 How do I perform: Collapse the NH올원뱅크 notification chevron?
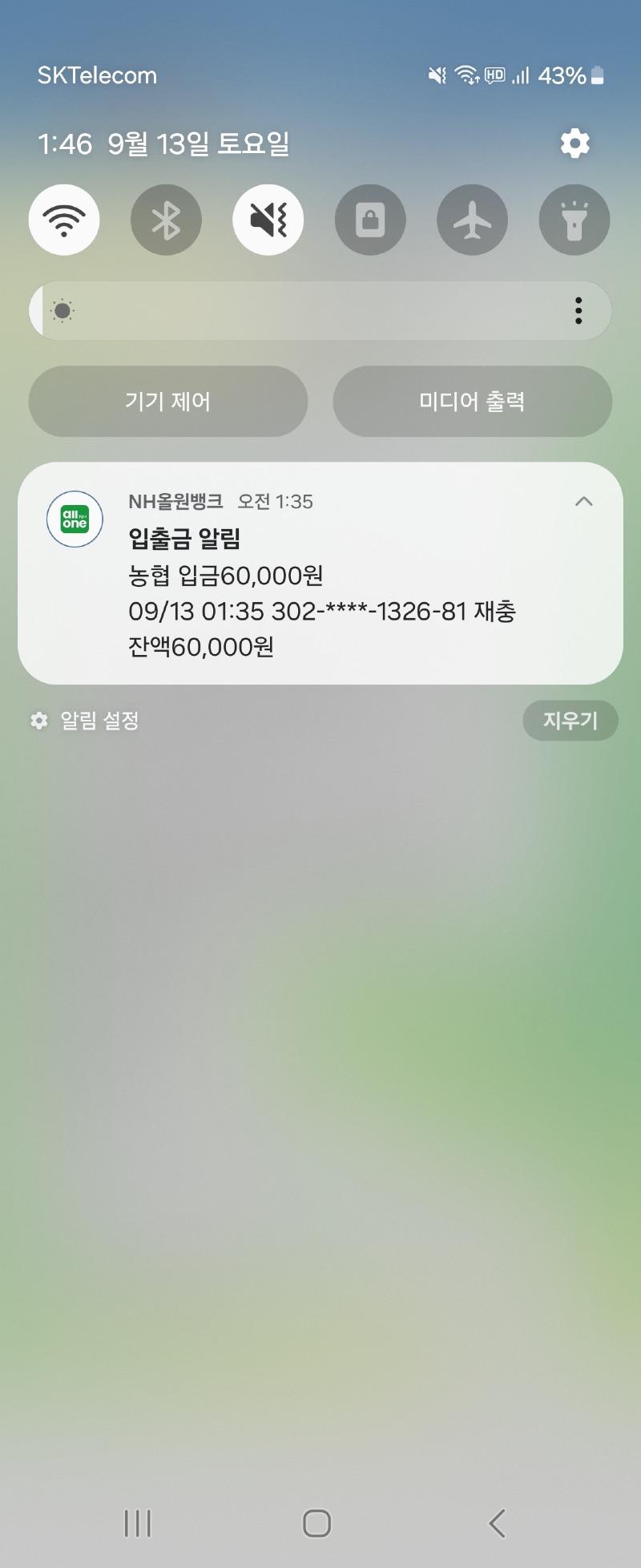pyautogui.click(x=584, y=502)
